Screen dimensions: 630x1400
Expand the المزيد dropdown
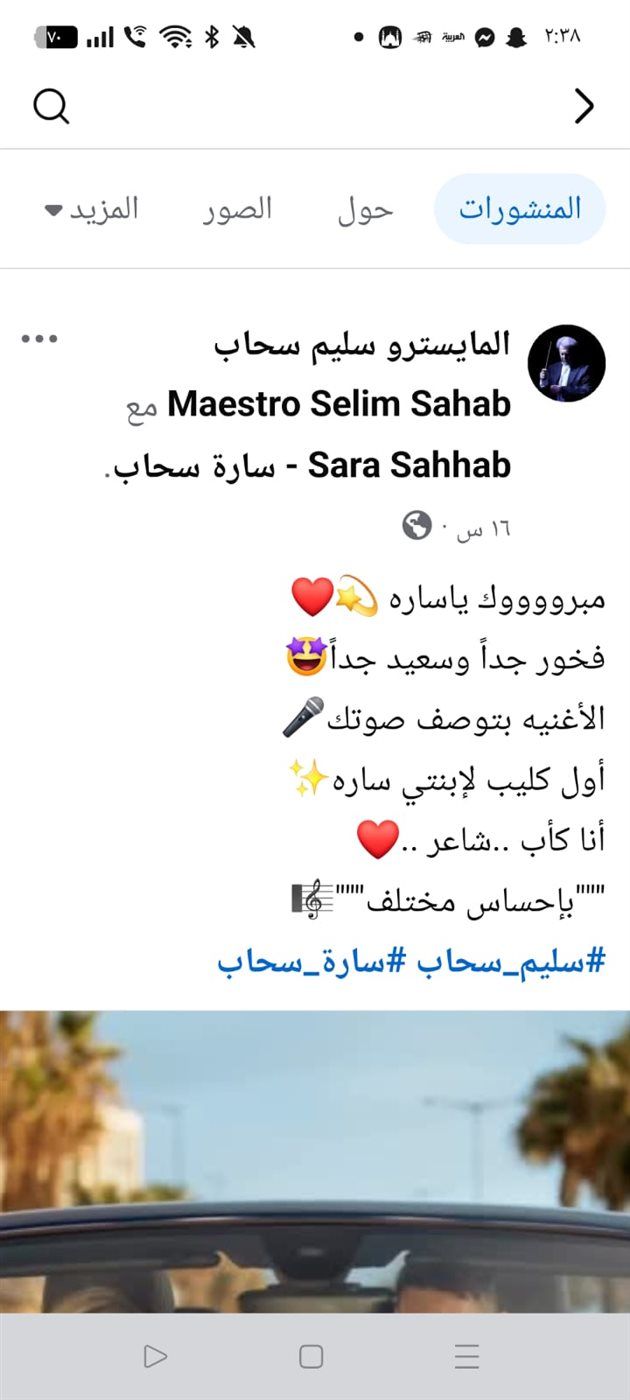[x=92, y=210]
